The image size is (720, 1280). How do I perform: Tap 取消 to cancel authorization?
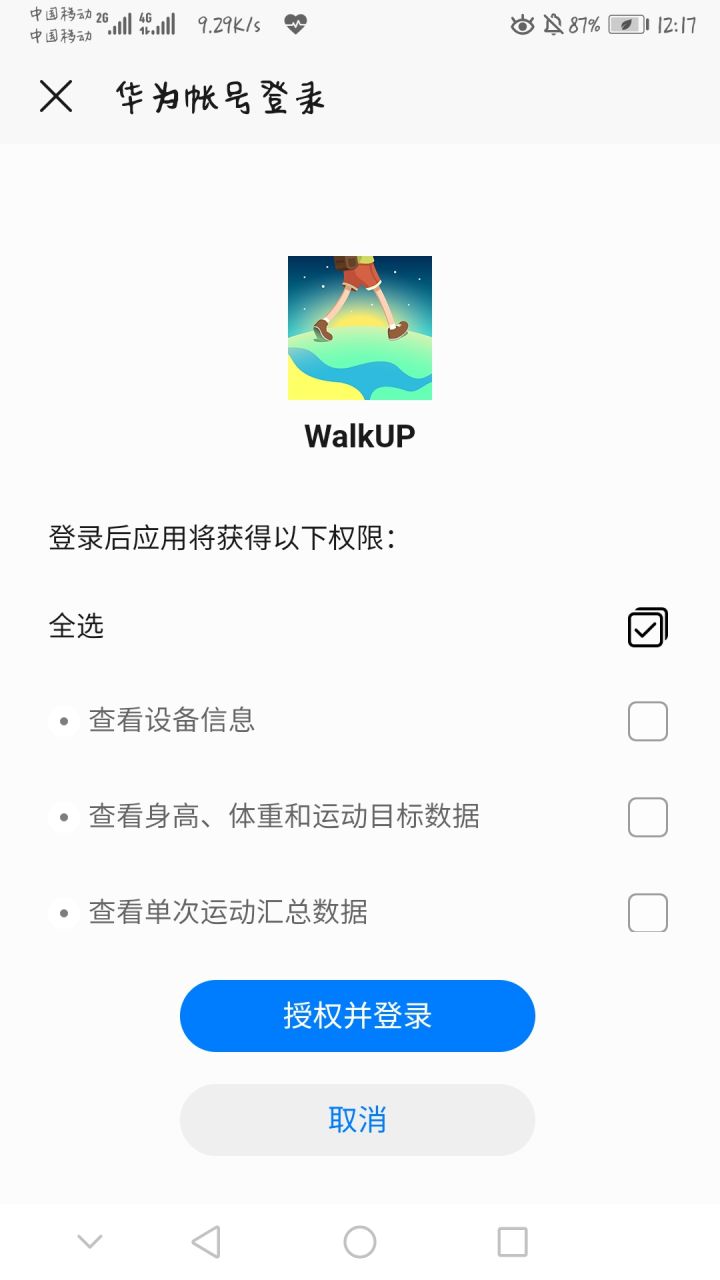[357, 1120]
